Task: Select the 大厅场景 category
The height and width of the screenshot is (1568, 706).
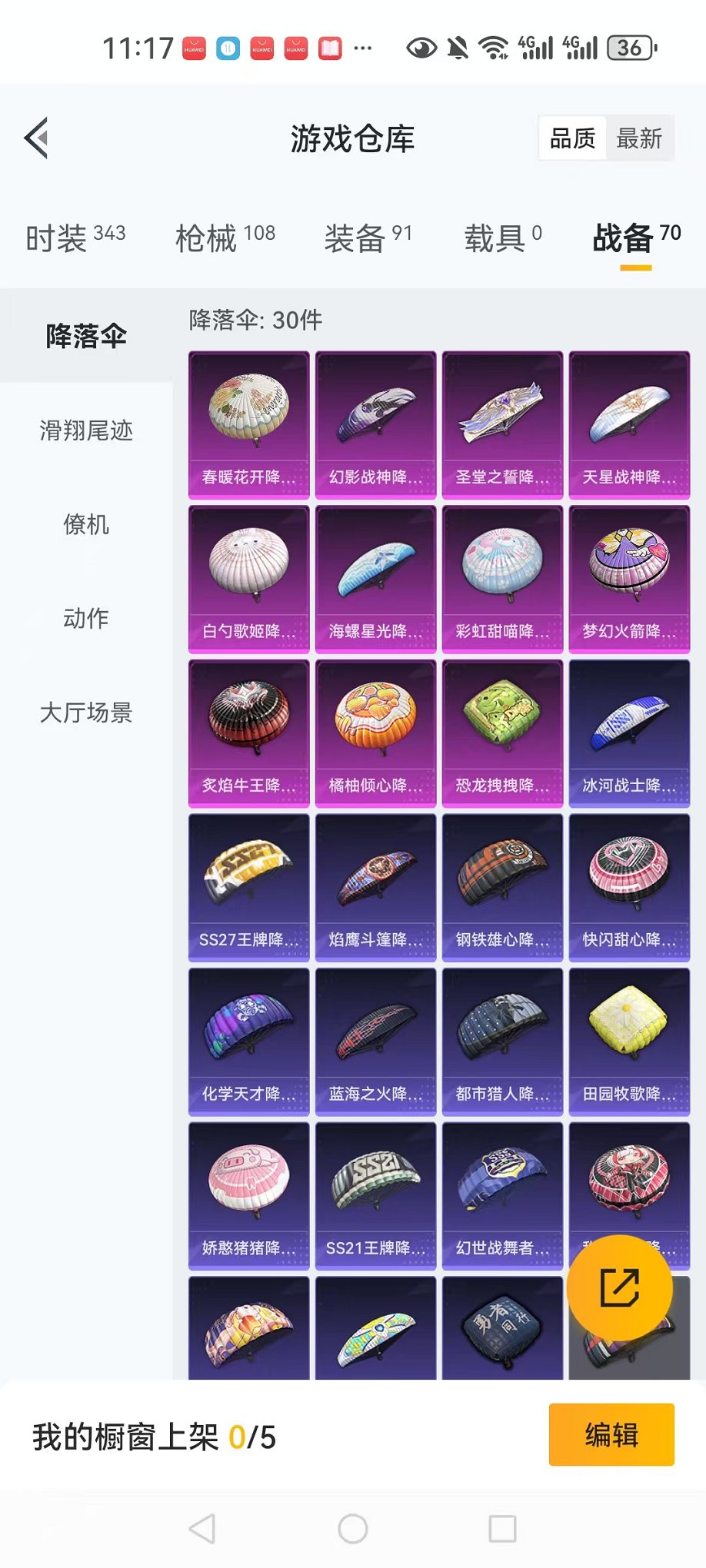Action: [86, 713]
